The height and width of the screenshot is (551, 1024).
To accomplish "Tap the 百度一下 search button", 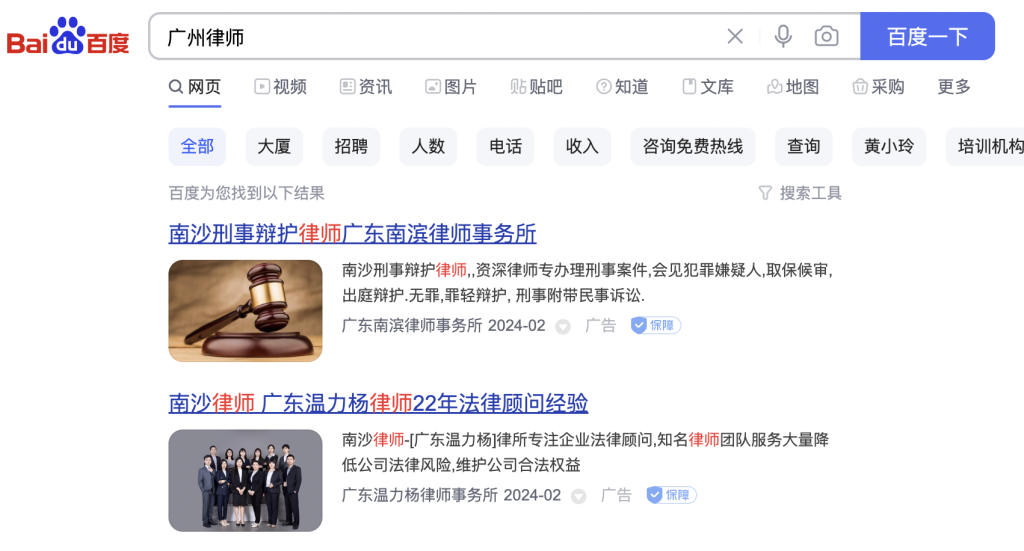I will (927, 37).
